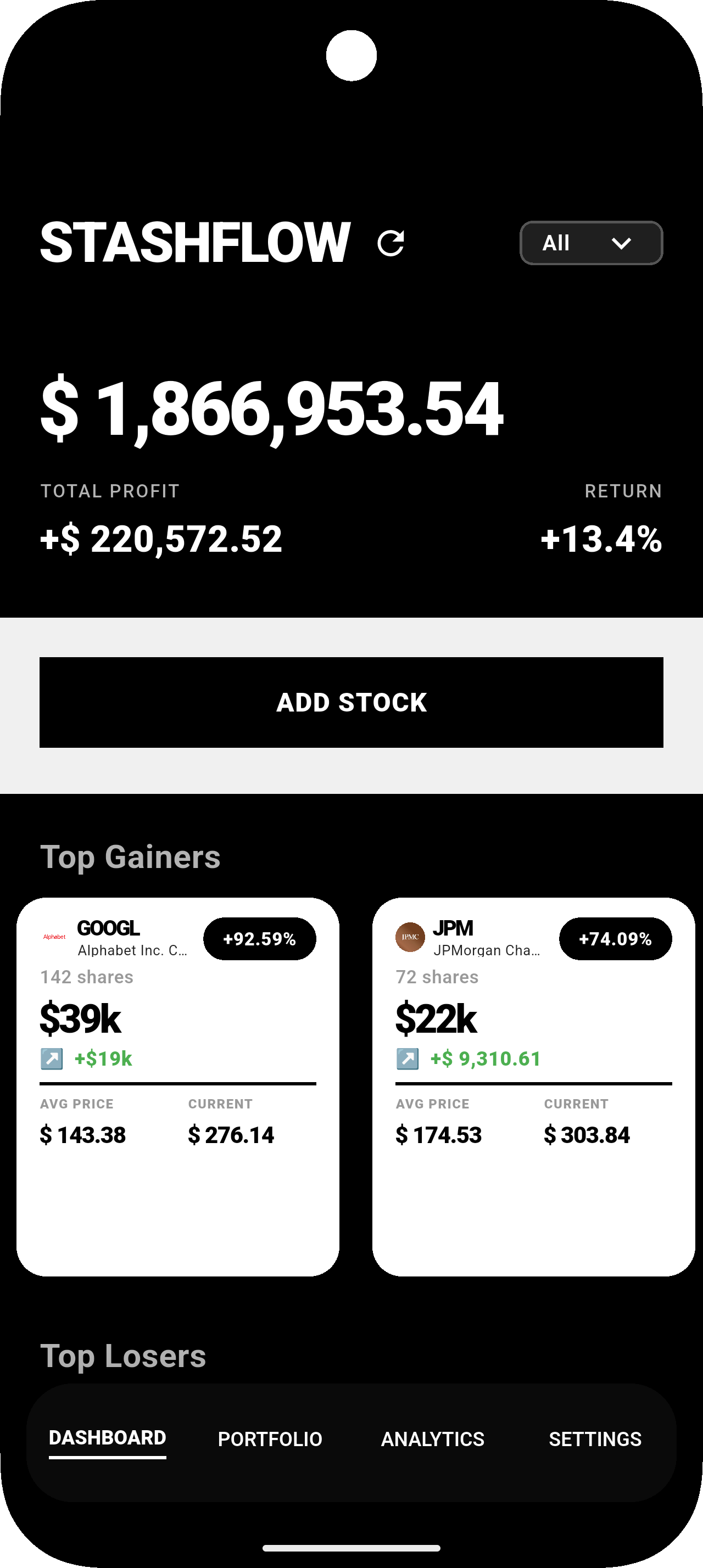Switch to the PORTFOLIO tab

click(x=270, y=1438)
